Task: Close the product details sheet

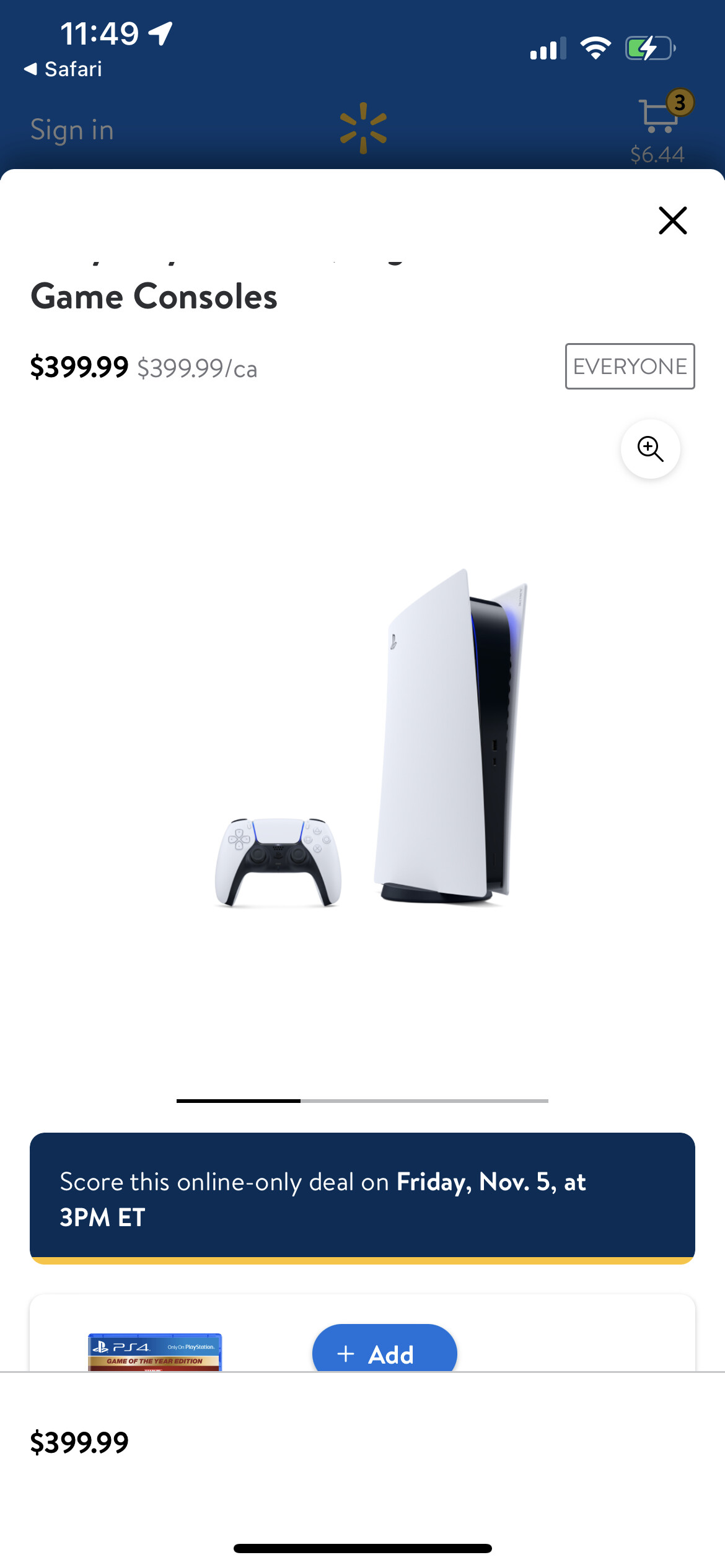Action: point(672,220)
